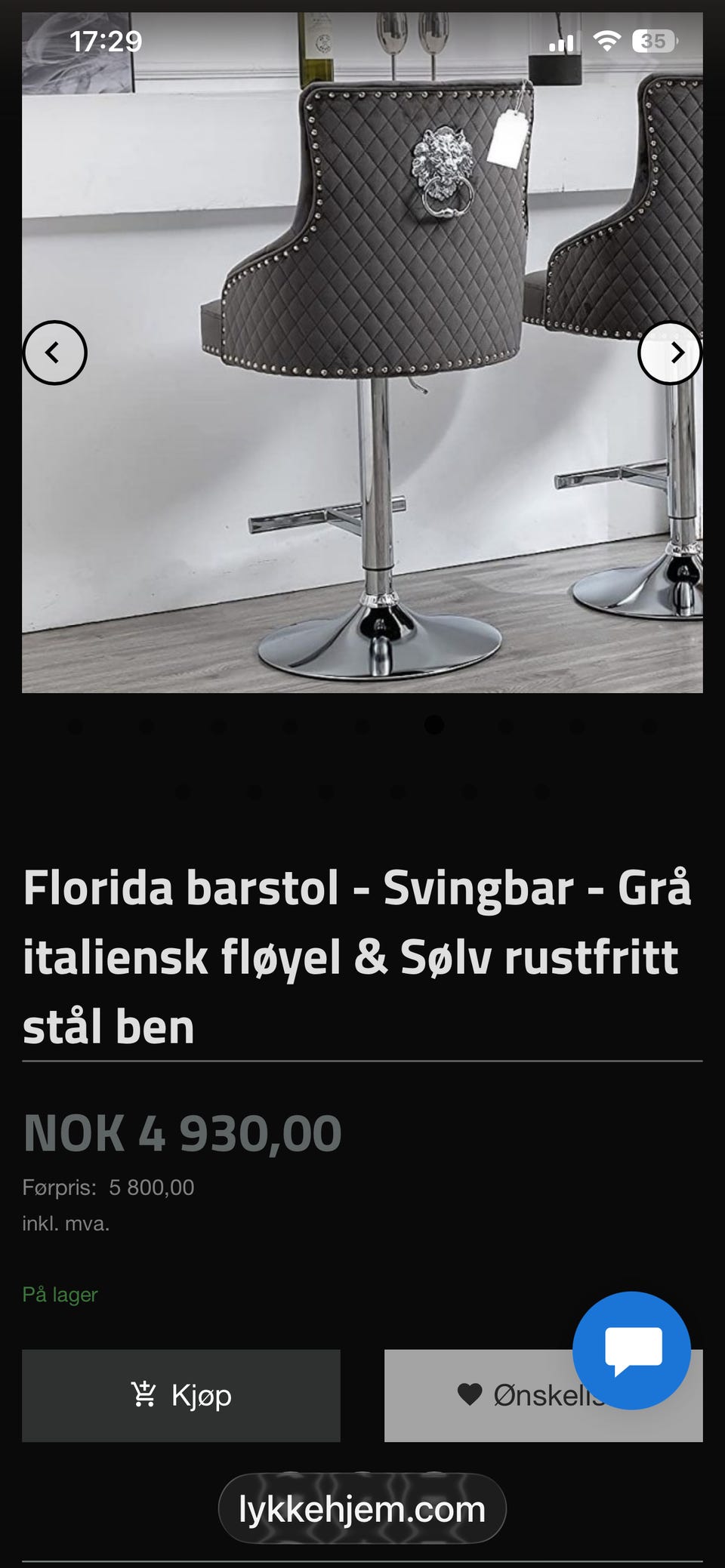Image resolution: width=725 pixels, height=1568 pixels.
Task: Tap the green På lager stock status
Action: click(60, 1293)
